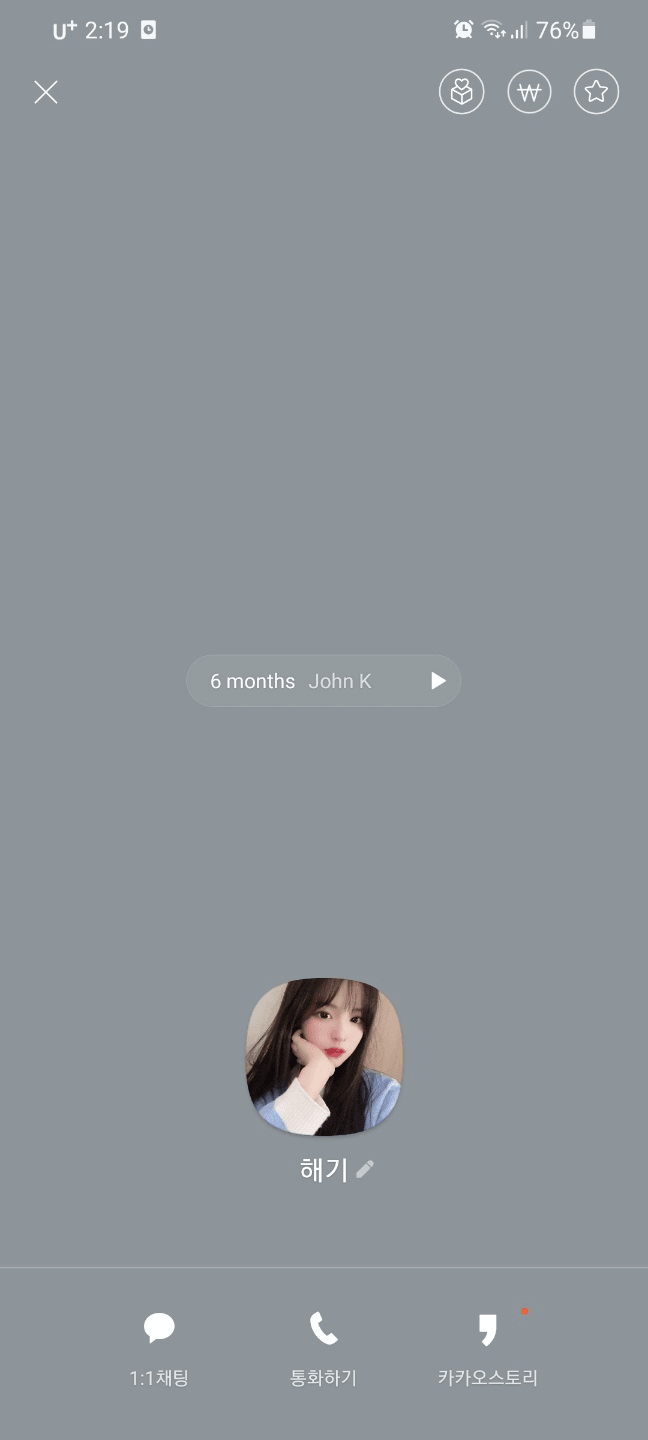Edit the name 해기 with the pencil icon

click(365, 1169)
